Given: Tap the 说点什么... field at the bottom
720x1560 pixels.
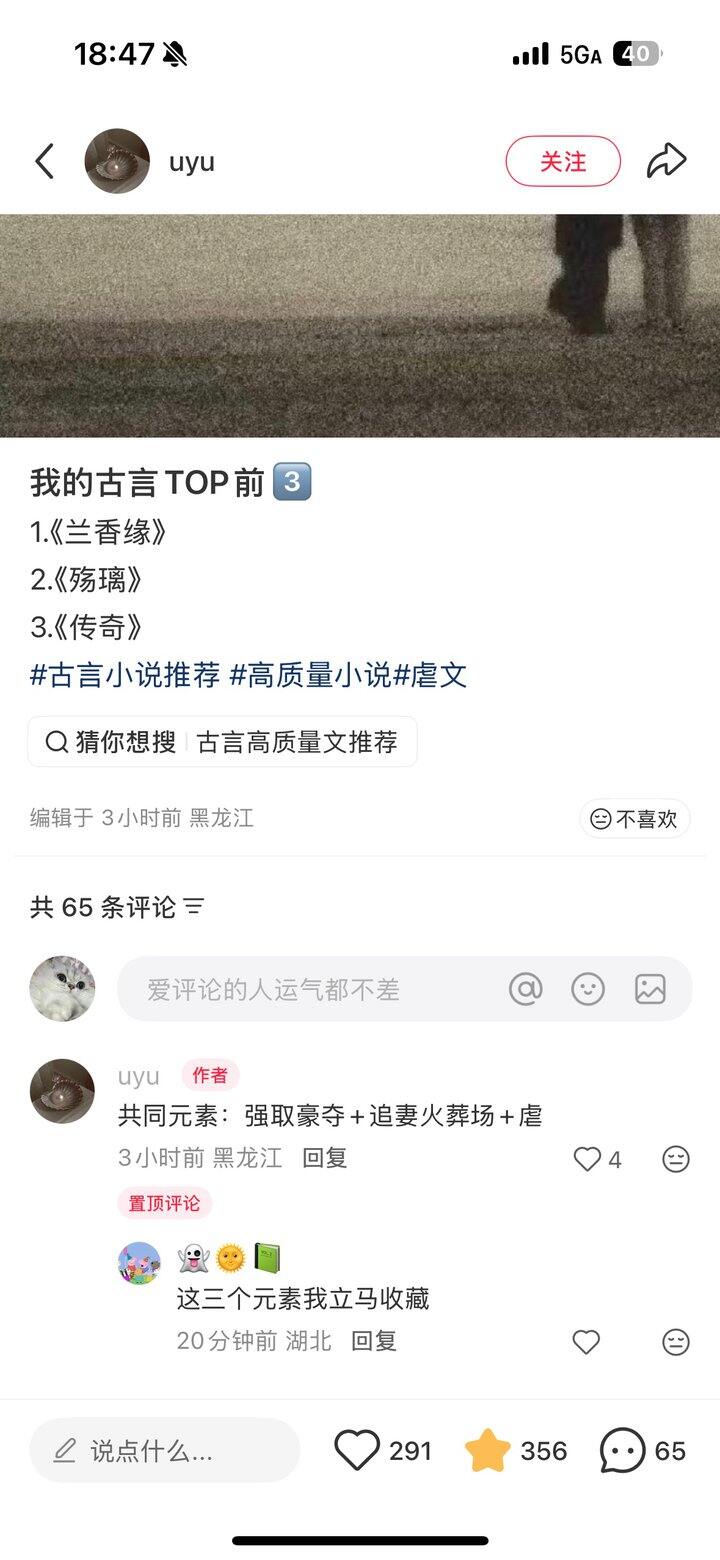Looking at the screenshot, I should (x=165, y=1451).
